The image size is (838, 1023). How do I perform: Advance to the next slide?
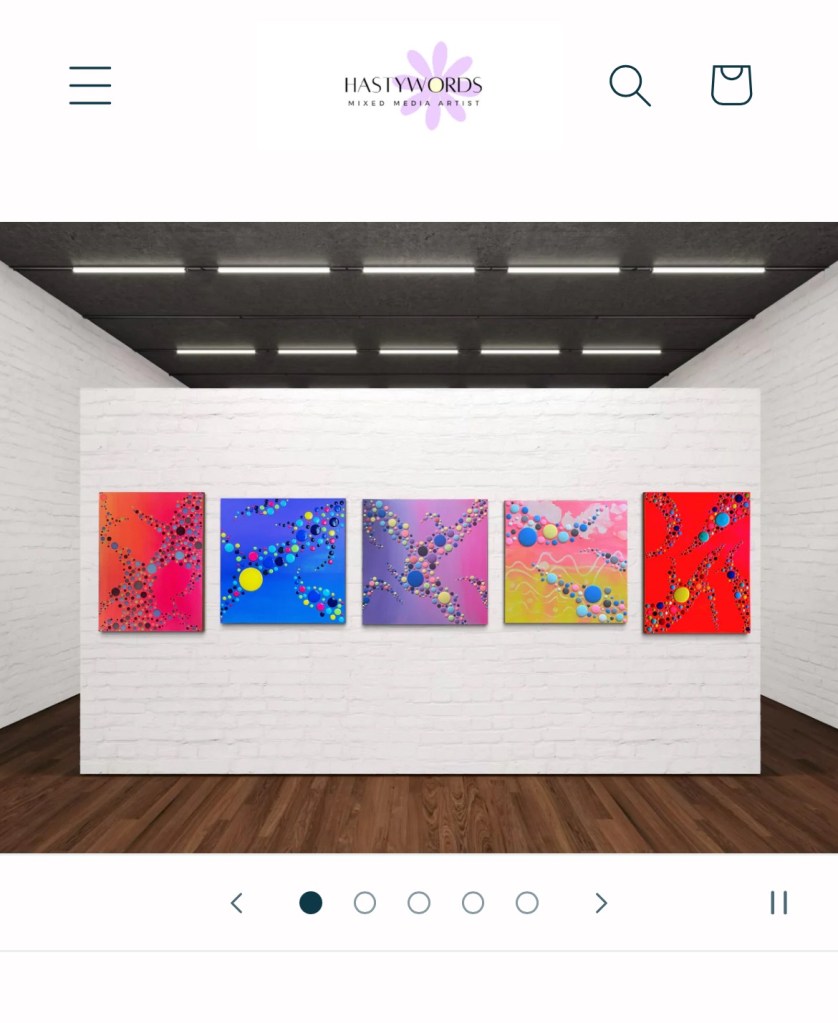point(601,903)
